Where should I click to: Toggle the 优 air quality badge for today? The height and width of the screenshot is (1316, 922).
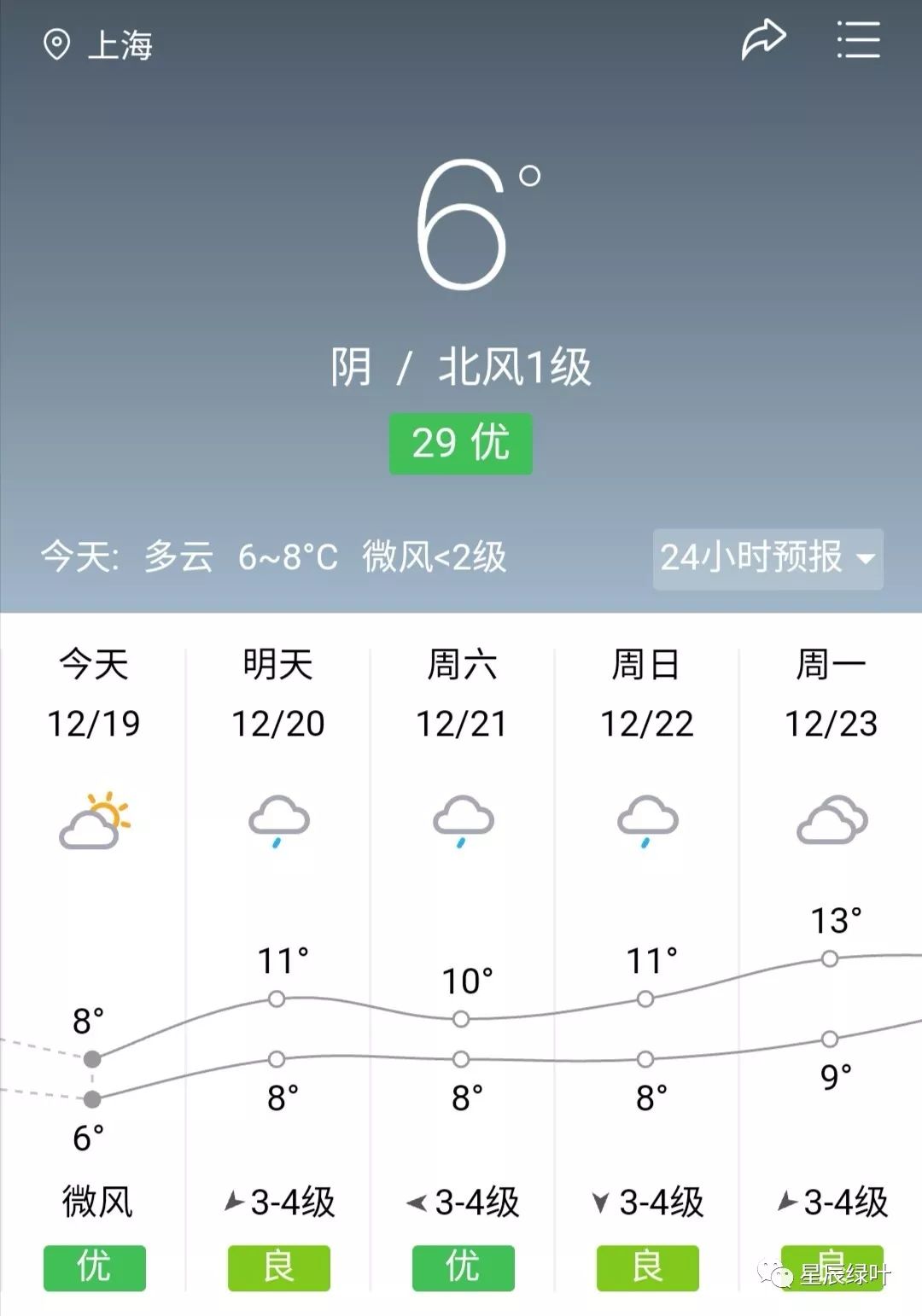[x=94, y=1269]
